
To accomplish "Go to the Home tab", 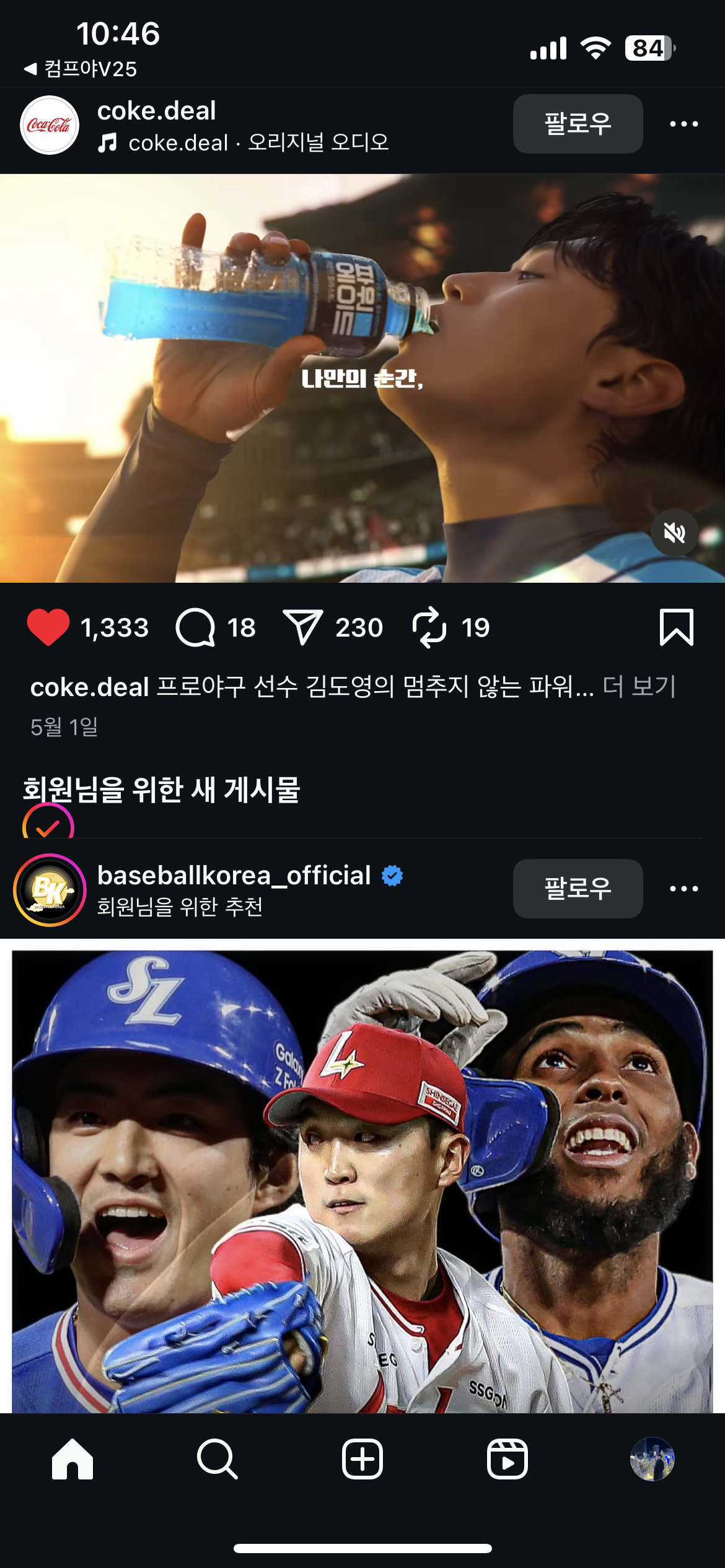I will click(72, 1459).
